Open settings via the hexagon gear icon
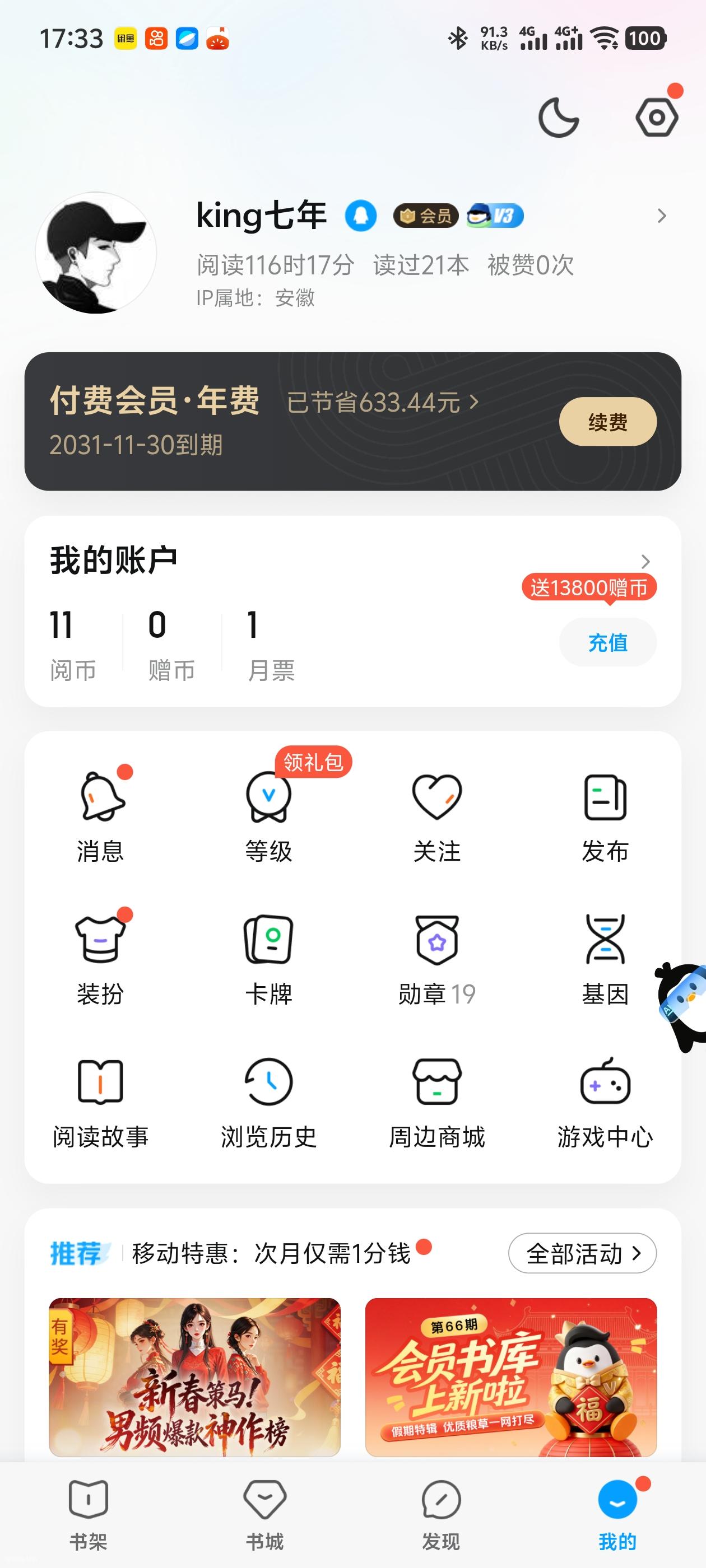Screen dimensions: 706x1568 point(657,117)
